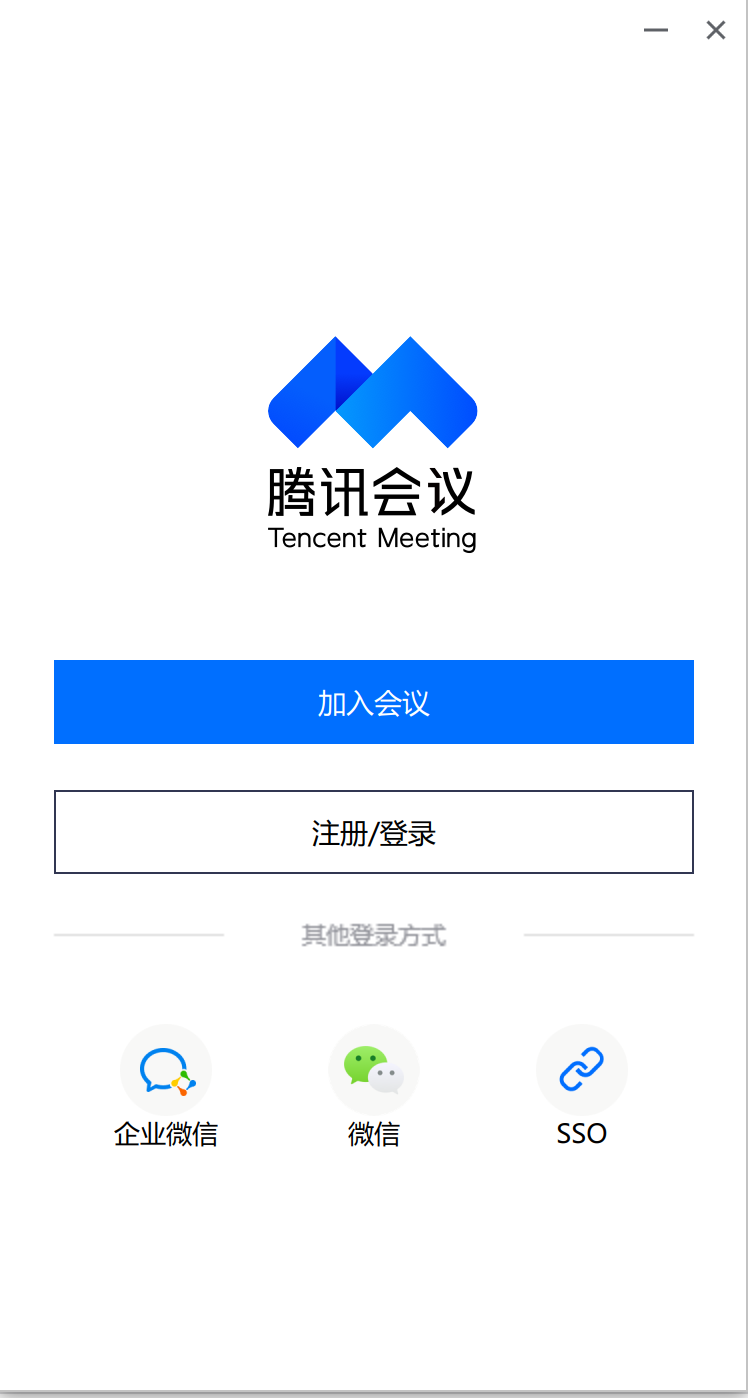Choose SSO login
748x1398 pixels.
tap(581, 1071)
